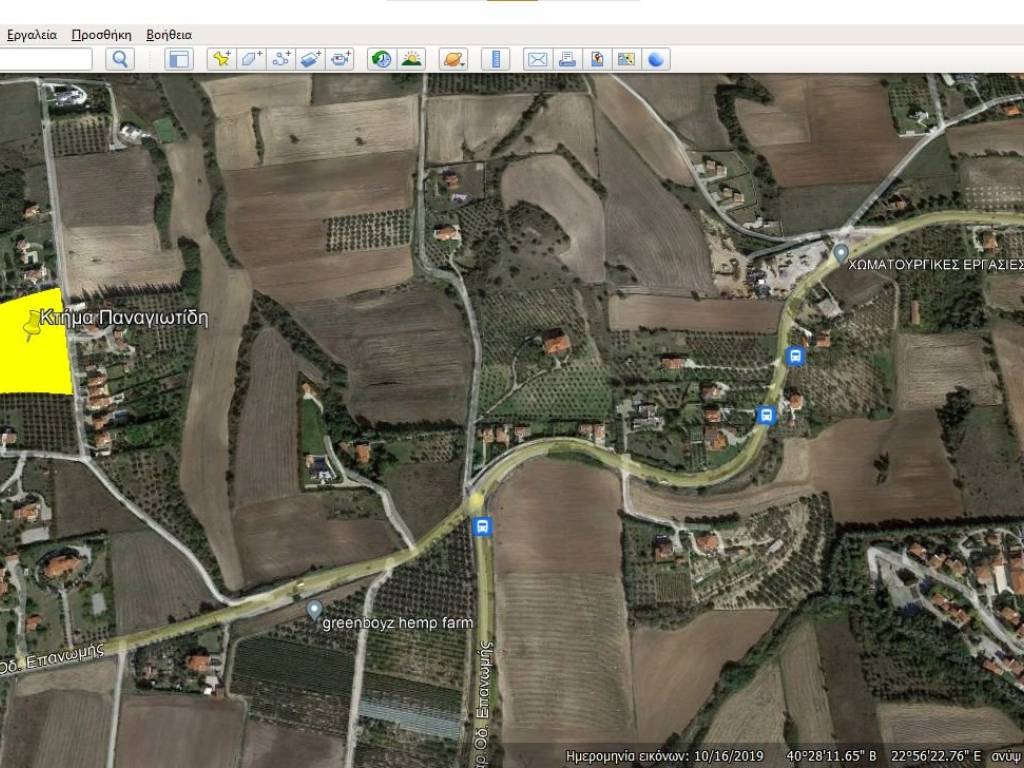Add a new path
The height and width of the screenshot is (768, 1024).
[x=281, y=59]
